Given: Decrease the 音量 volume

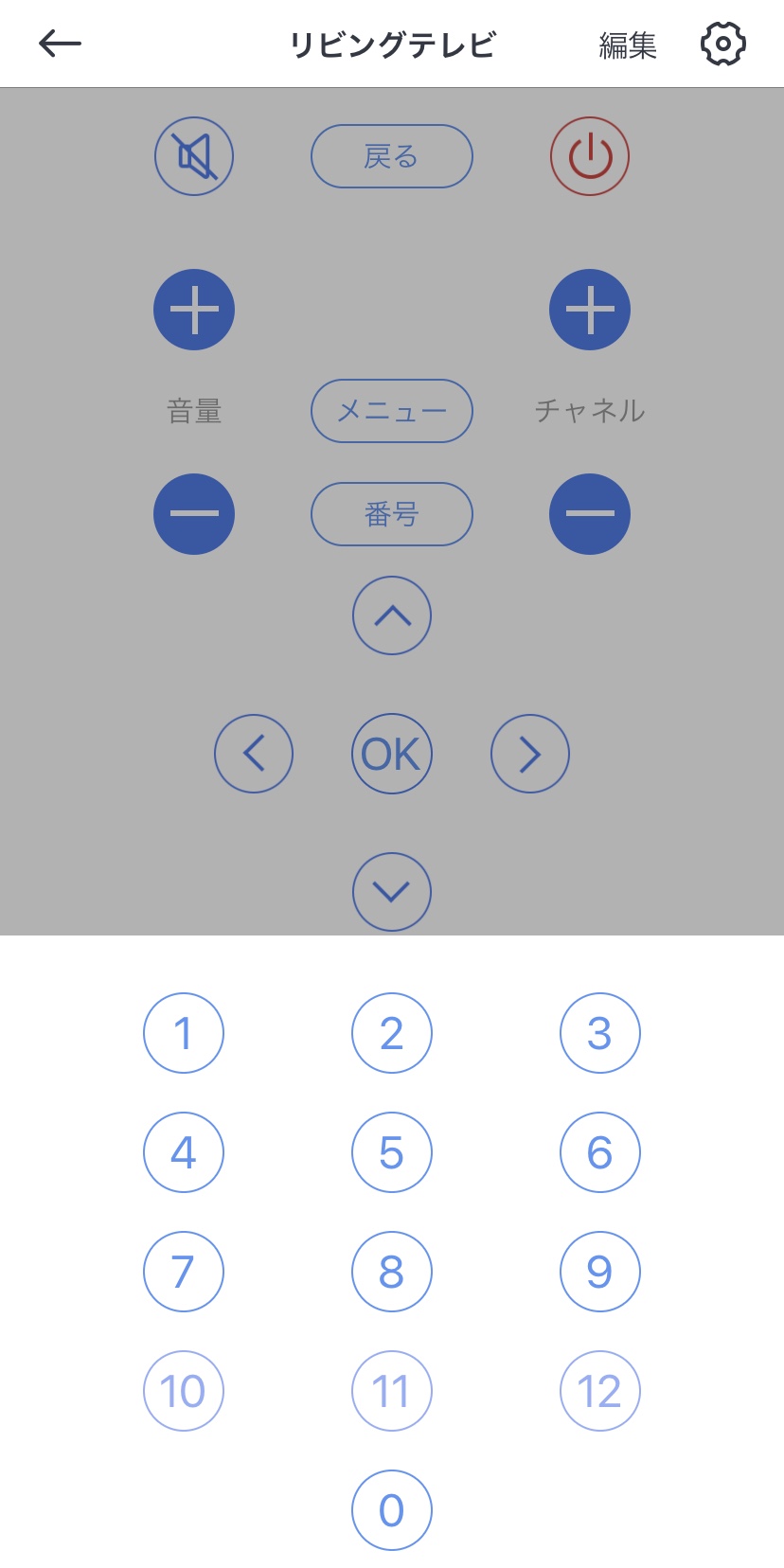Looking at the screenshot, I should (x=194, y=513).
